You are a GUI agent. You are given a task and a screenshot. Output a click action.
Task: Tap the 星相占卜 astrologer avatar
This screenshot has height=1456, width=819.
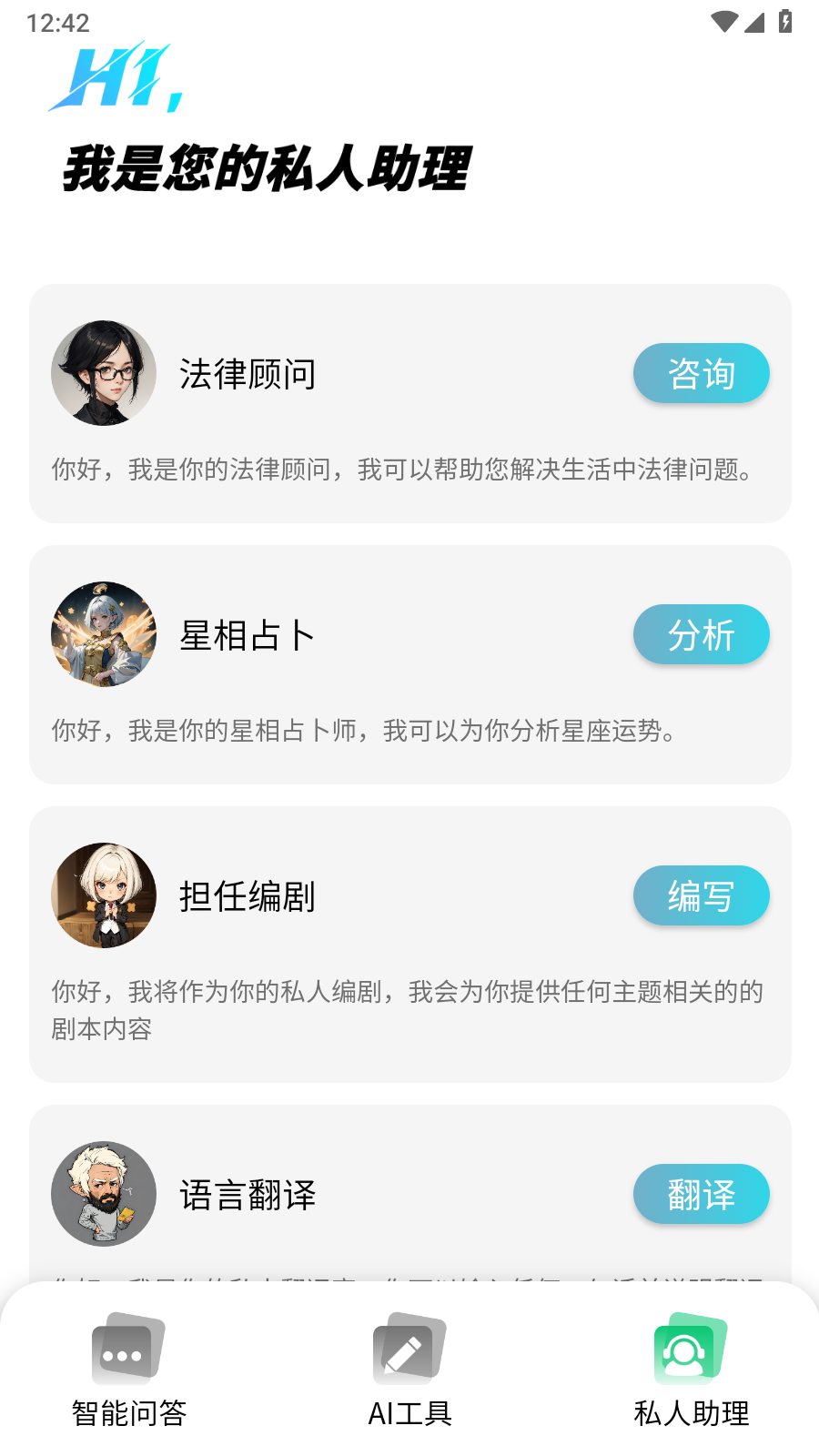coord(103,634)
